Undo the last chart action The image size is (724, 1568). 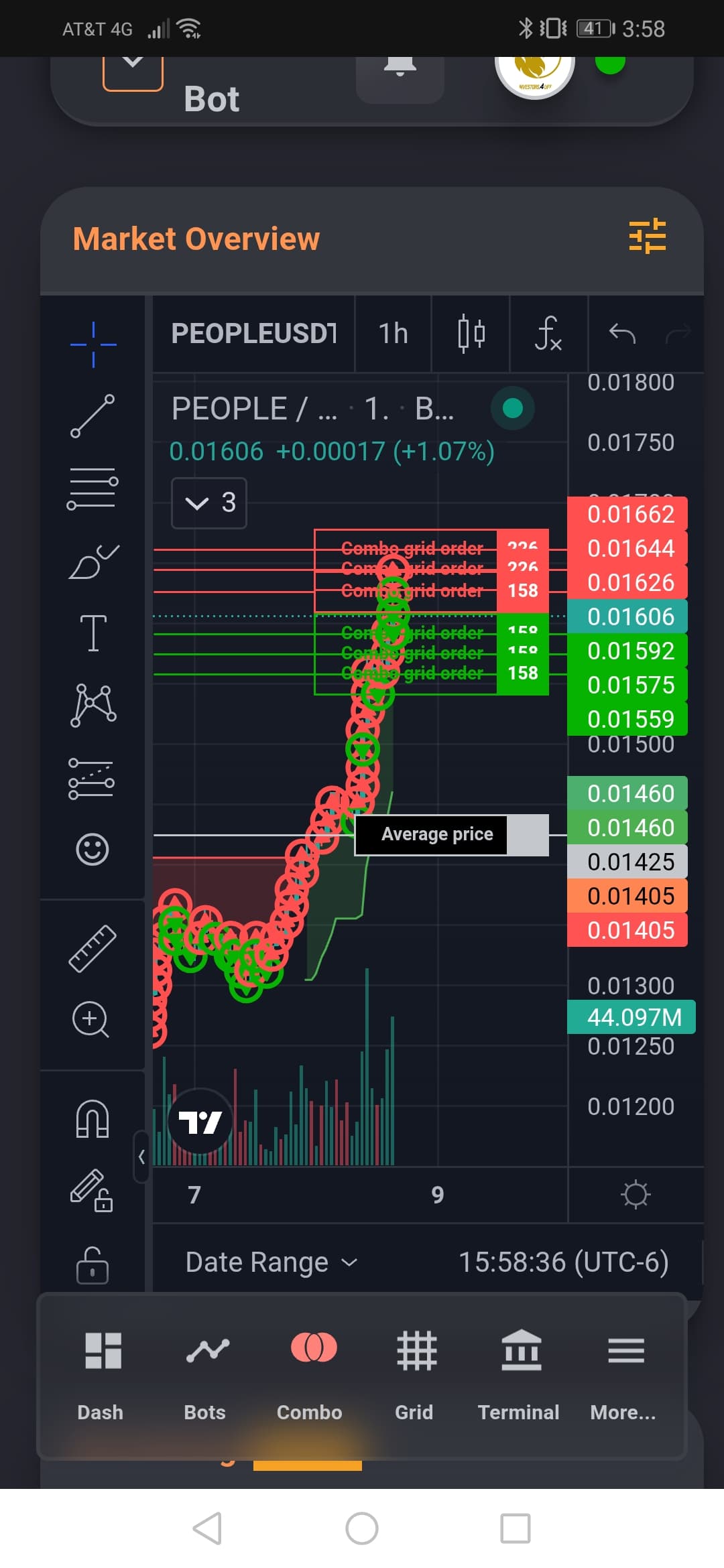point(622,333)
